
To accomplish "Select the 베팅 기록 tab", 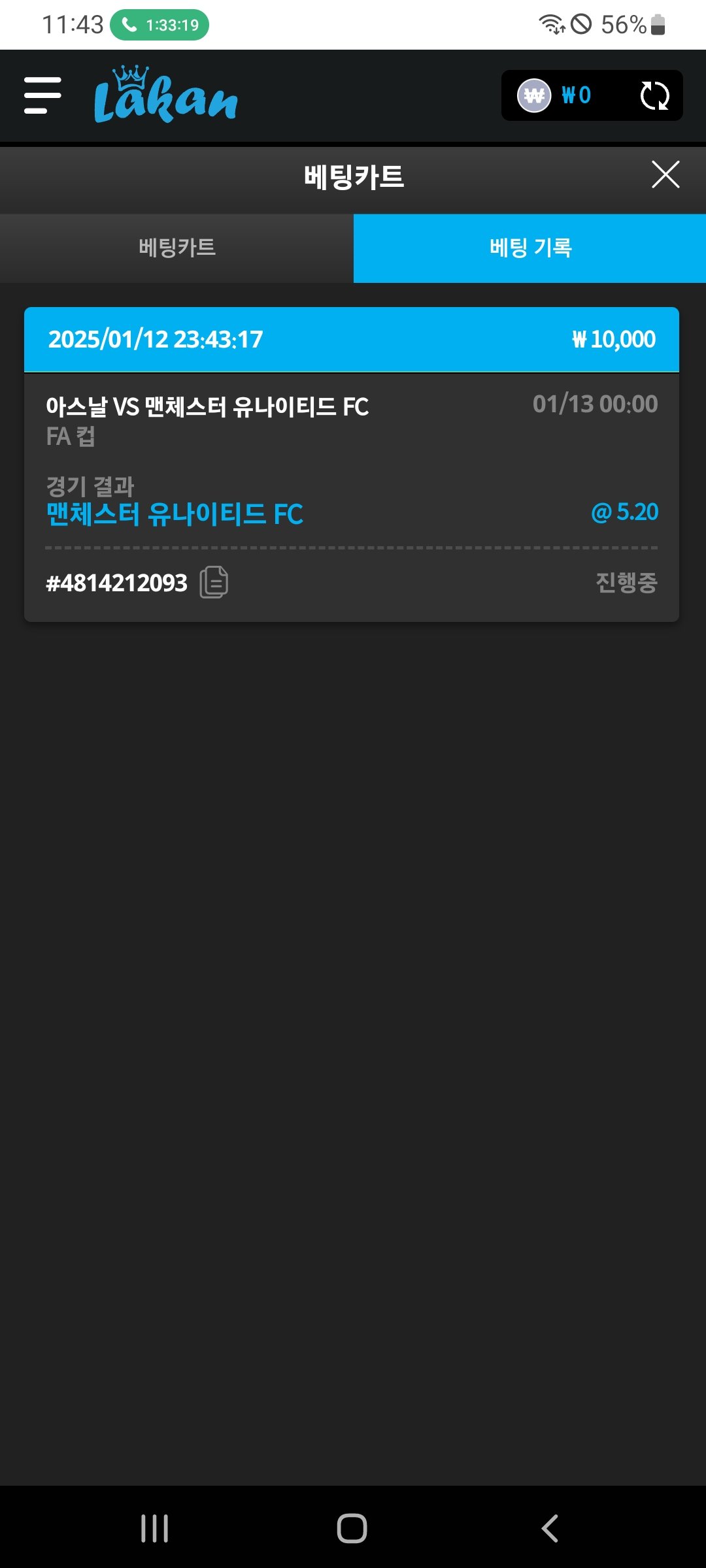I will [x=529, y=248].
